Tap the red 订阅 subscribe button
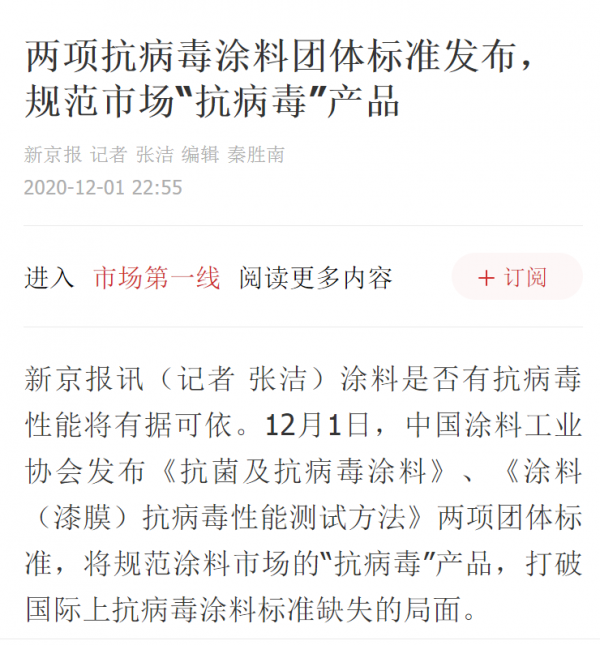Viewport: 600px width, 645px height. 515,277
